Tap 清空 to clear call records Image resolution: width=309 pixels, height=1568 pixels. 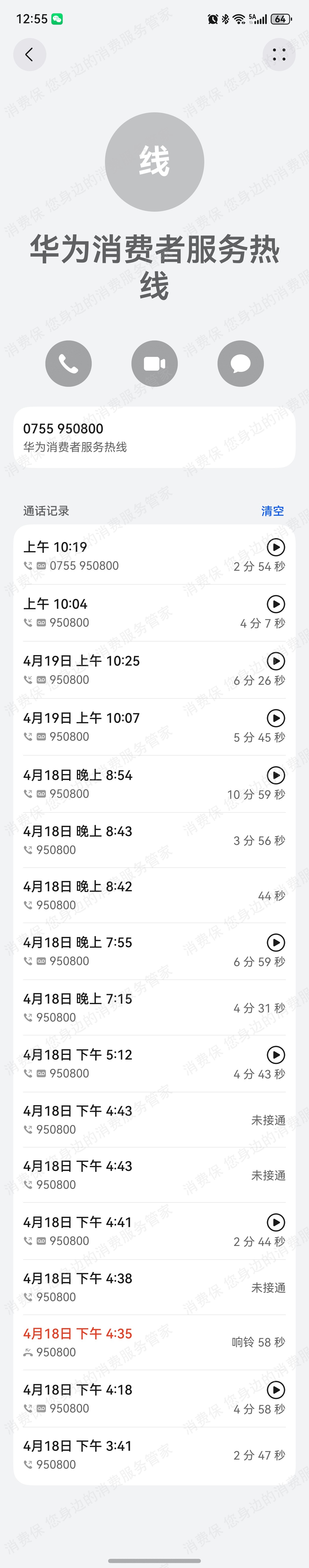272,511
